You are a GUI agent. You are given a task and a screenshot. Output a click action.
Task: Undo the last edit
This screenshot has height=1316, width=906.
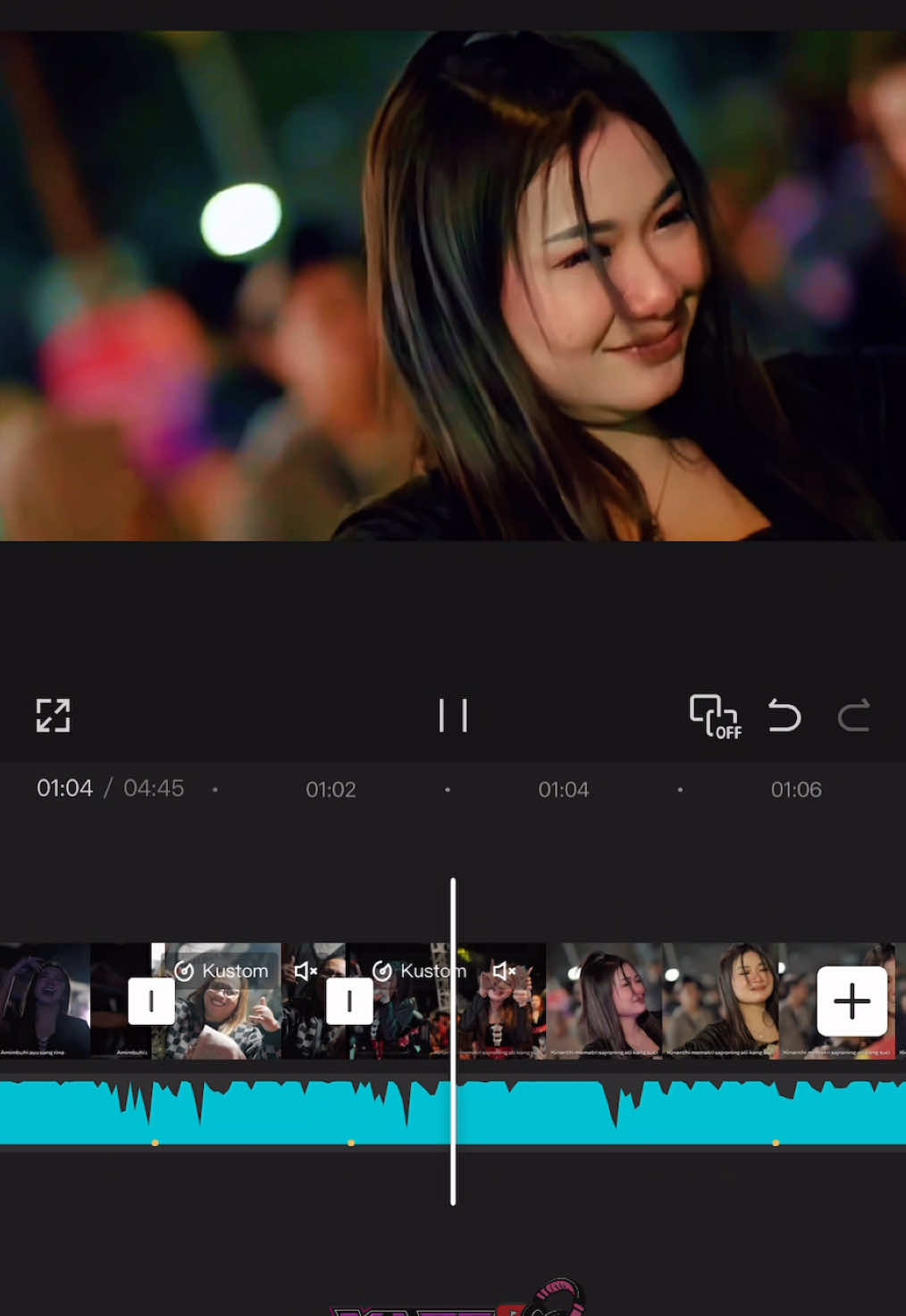pyautogui.click(x=784, y=716)
